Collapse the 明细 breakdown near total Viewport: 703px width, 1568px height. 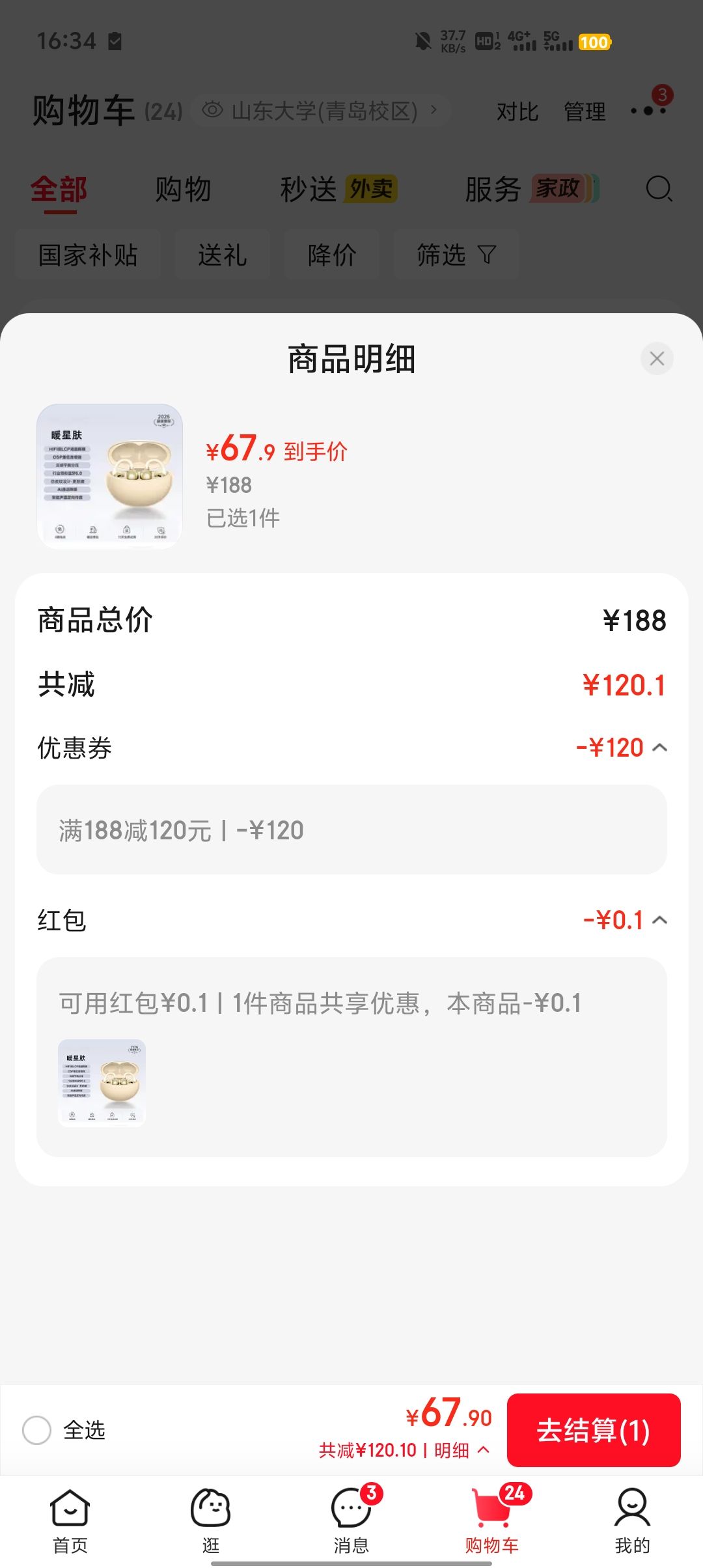(462, 1450)
